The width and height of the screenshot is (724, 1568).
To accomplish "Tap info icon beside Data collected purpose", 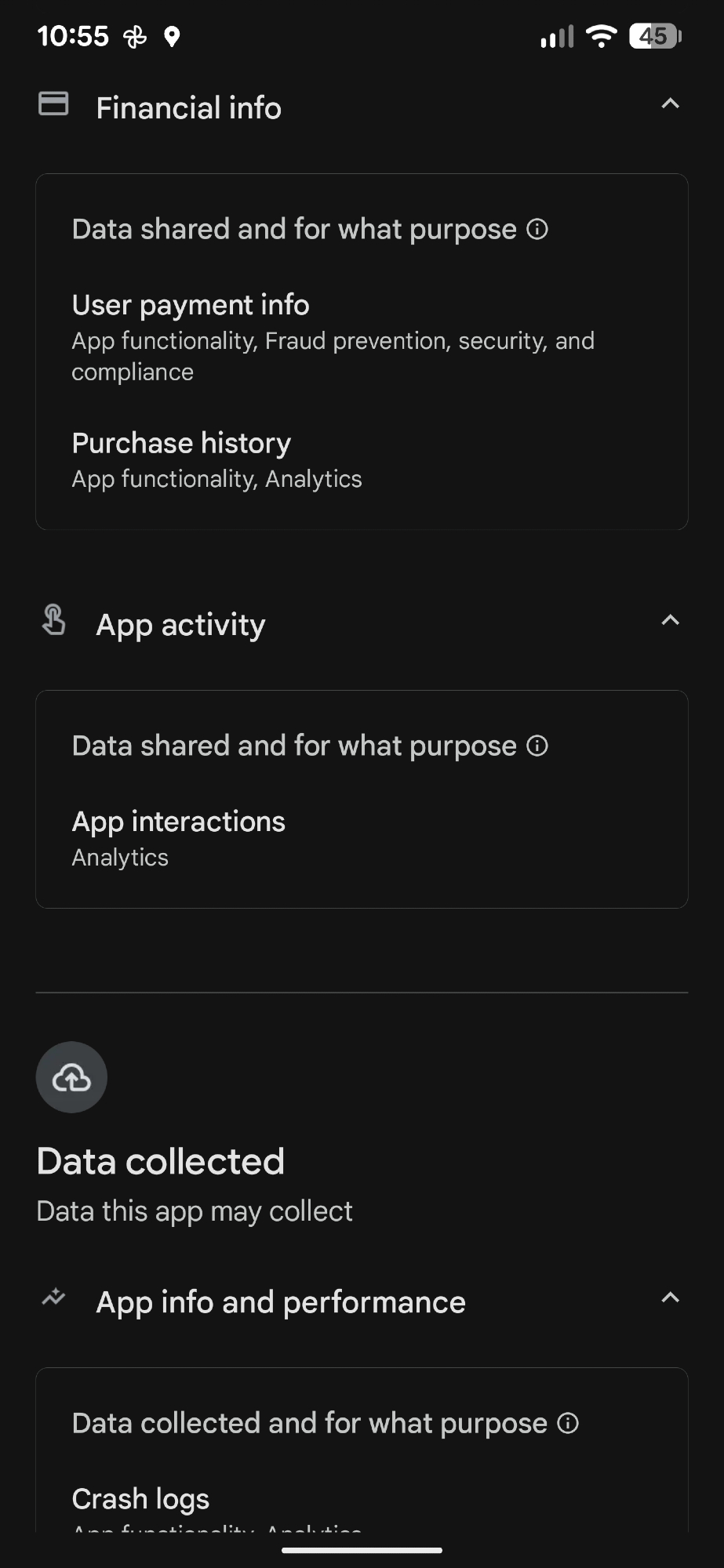I will click(568, 1424).
